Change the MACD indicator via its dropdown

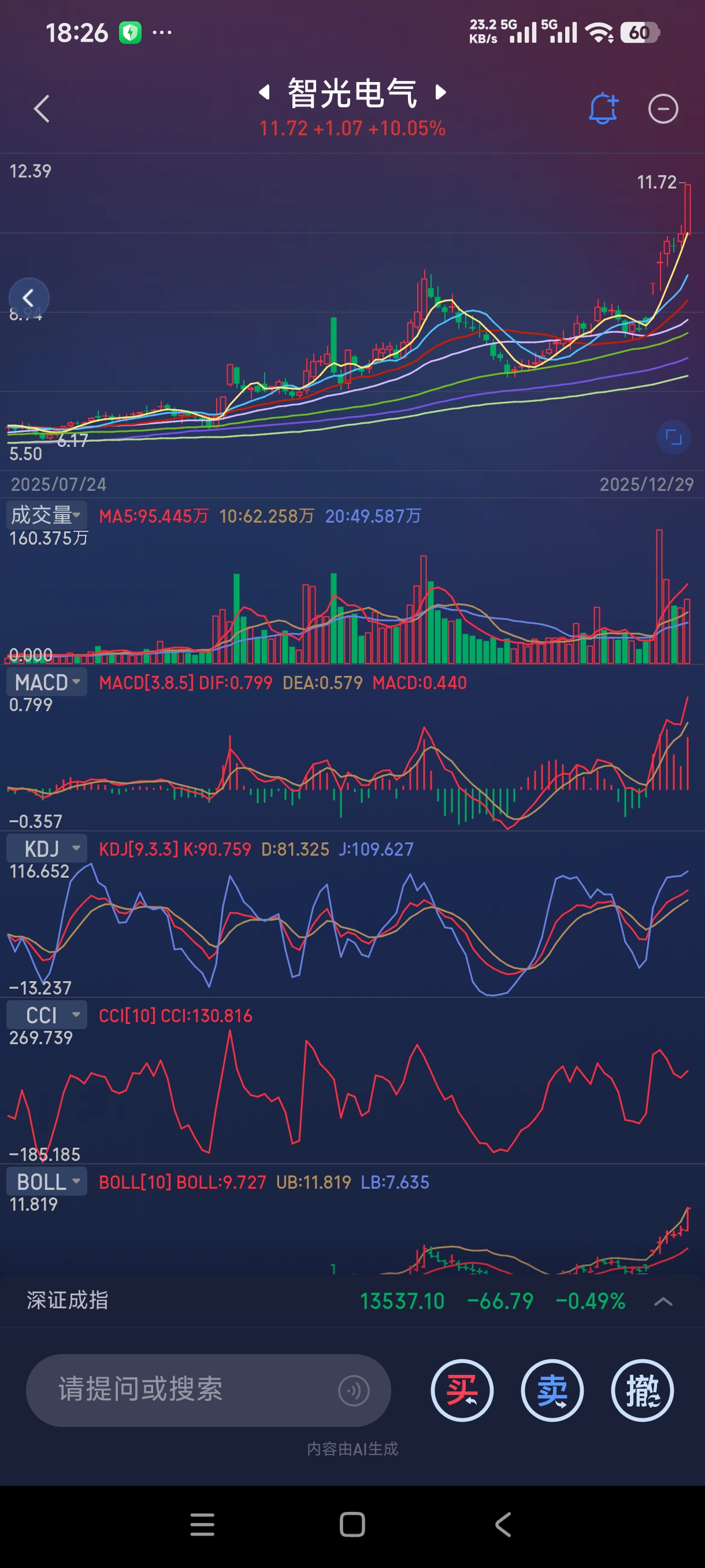46,682
